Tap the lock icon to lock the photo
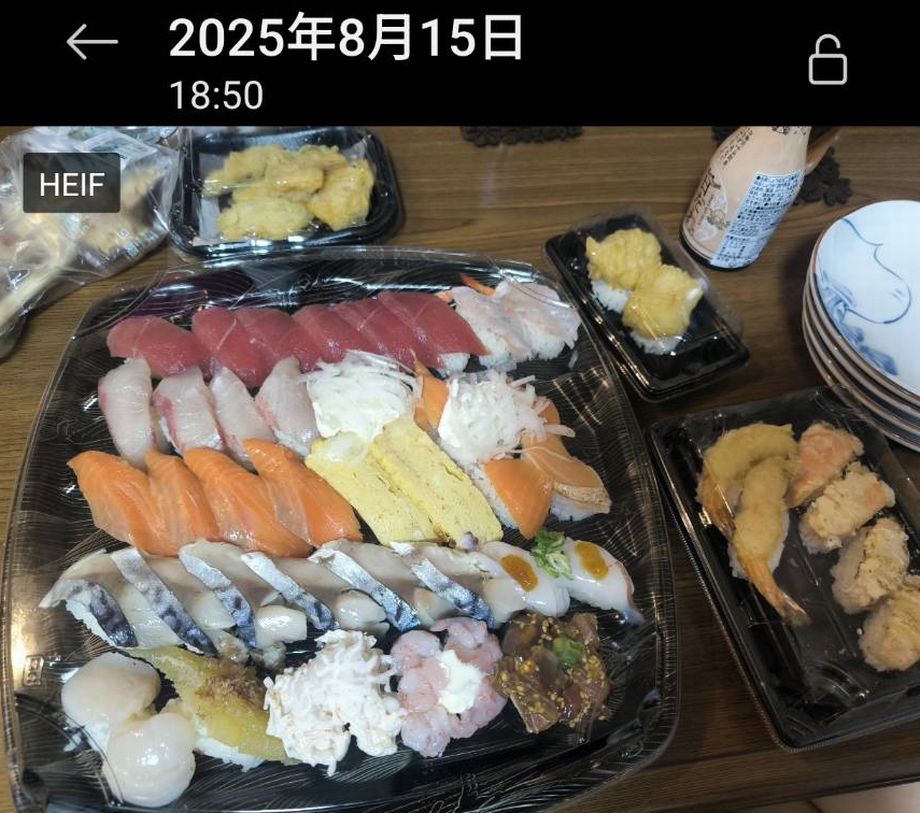920x813 pixels. click(827, 60)
